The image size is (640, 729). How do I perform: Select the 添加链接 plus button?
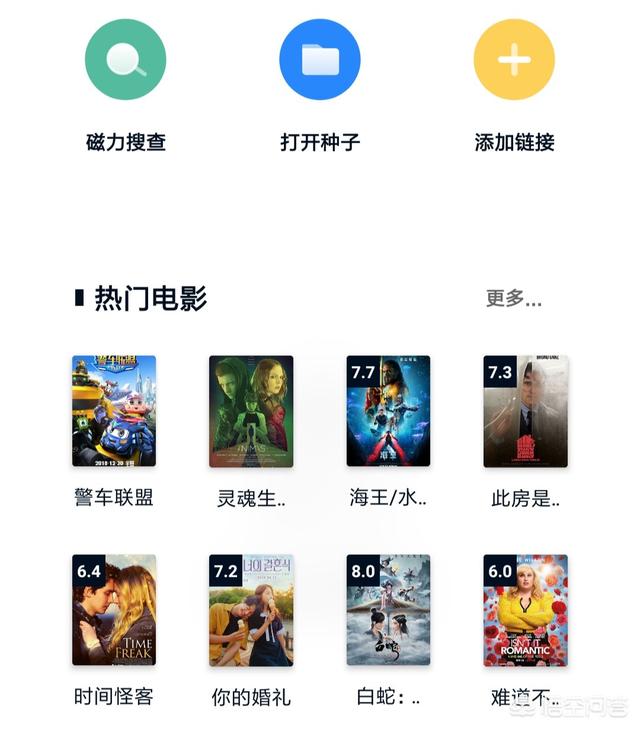click(514, 59)
